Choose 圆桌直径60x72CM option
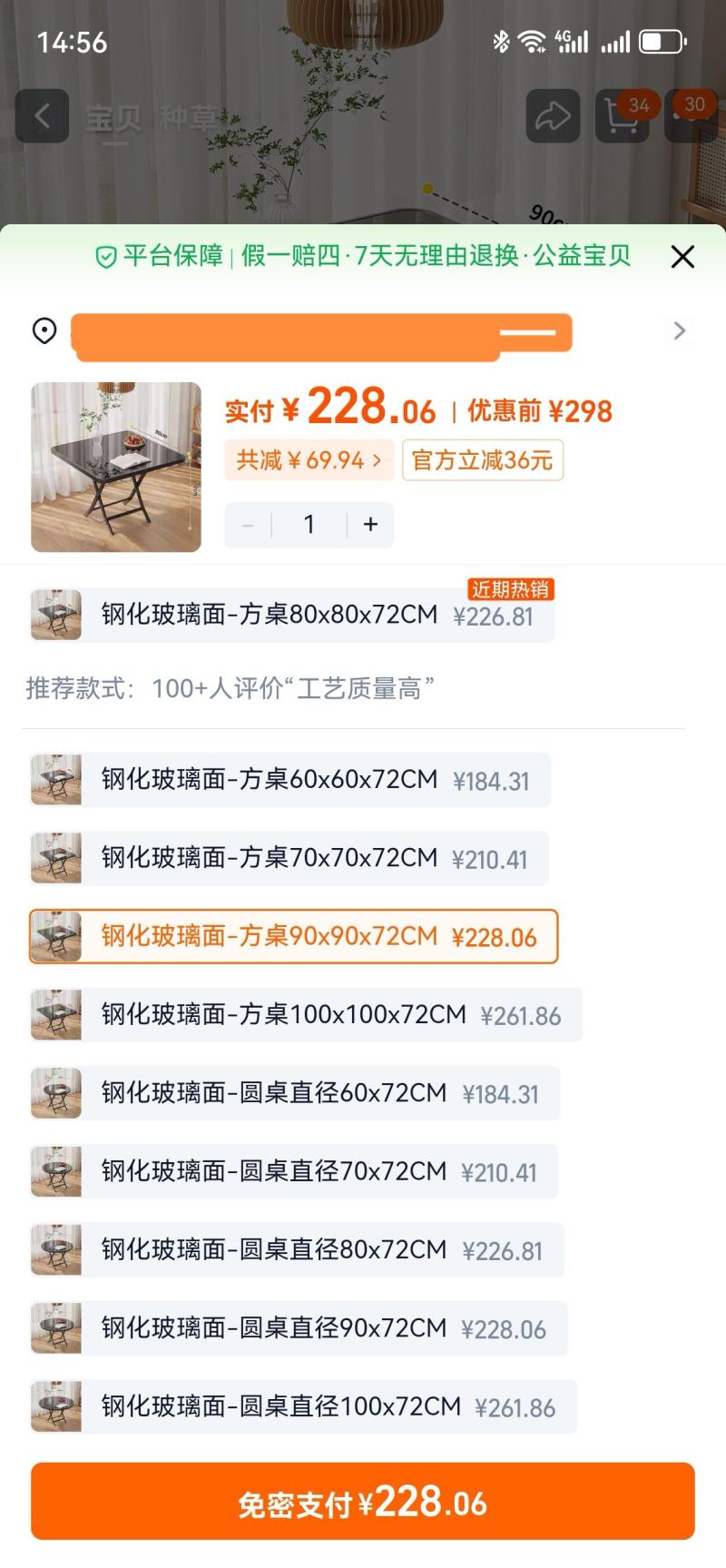Screen dimensions: 726x1568 click(x=295, y=1093)
